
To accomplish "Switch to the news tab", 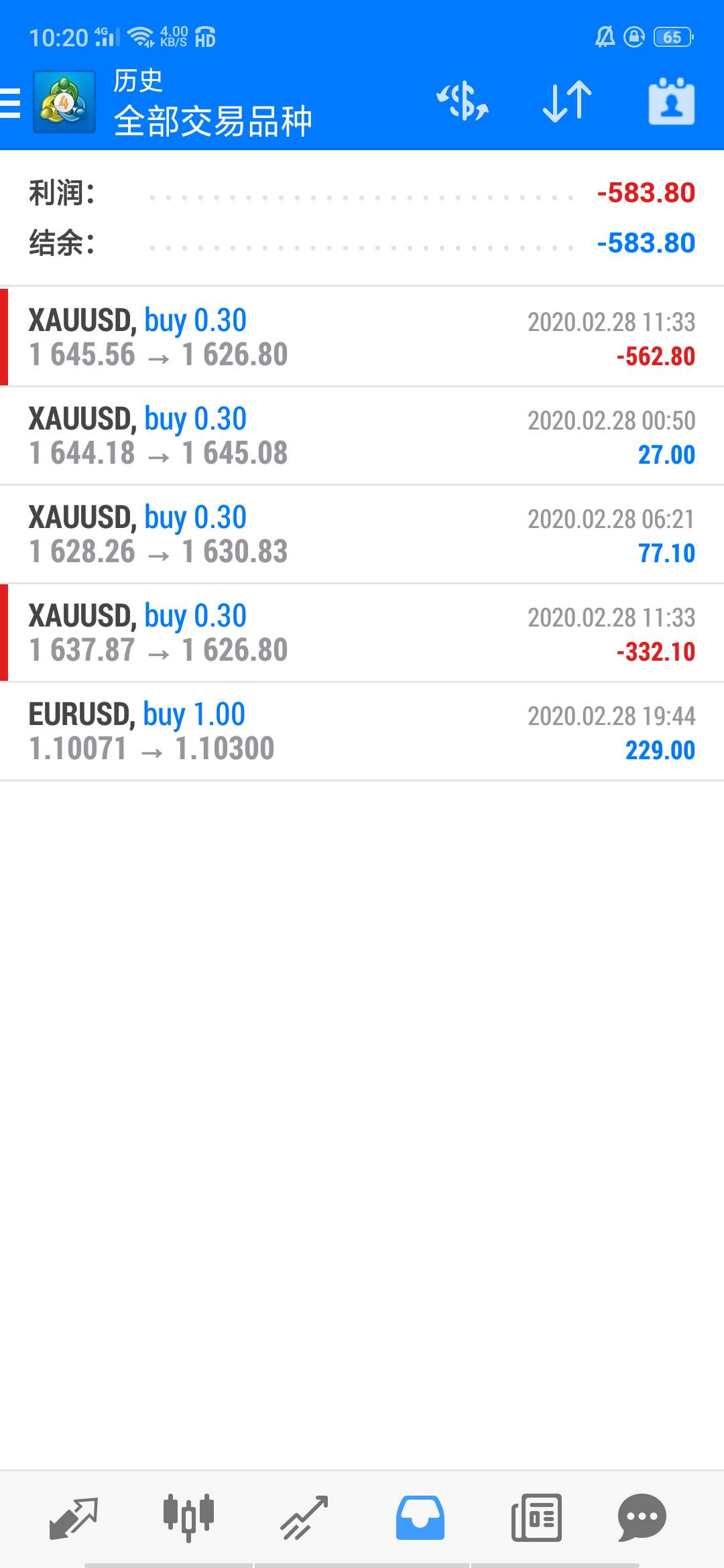I will click(x=536, y=1518).
